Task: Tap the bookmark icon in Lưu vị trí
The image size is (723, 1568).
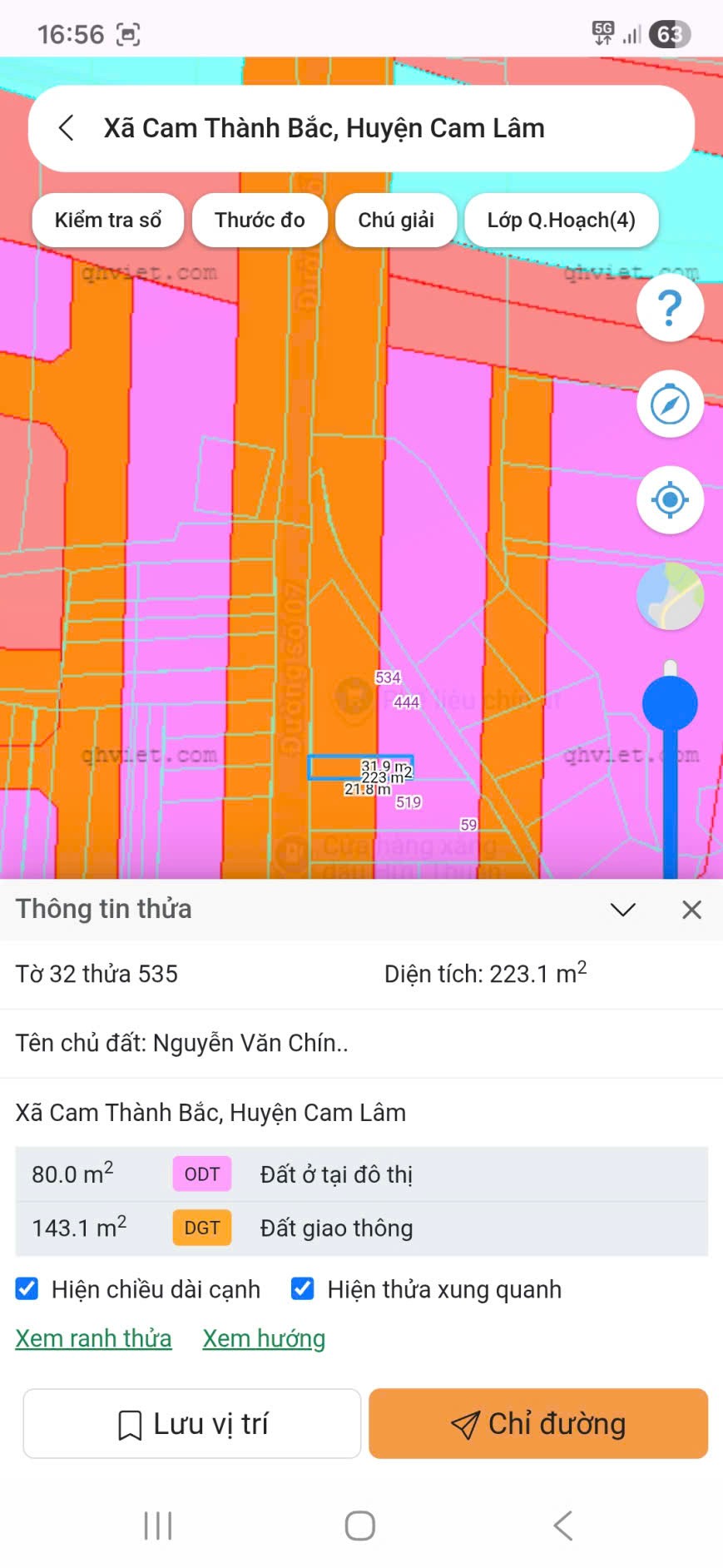Action: (x=130, y=1423)
